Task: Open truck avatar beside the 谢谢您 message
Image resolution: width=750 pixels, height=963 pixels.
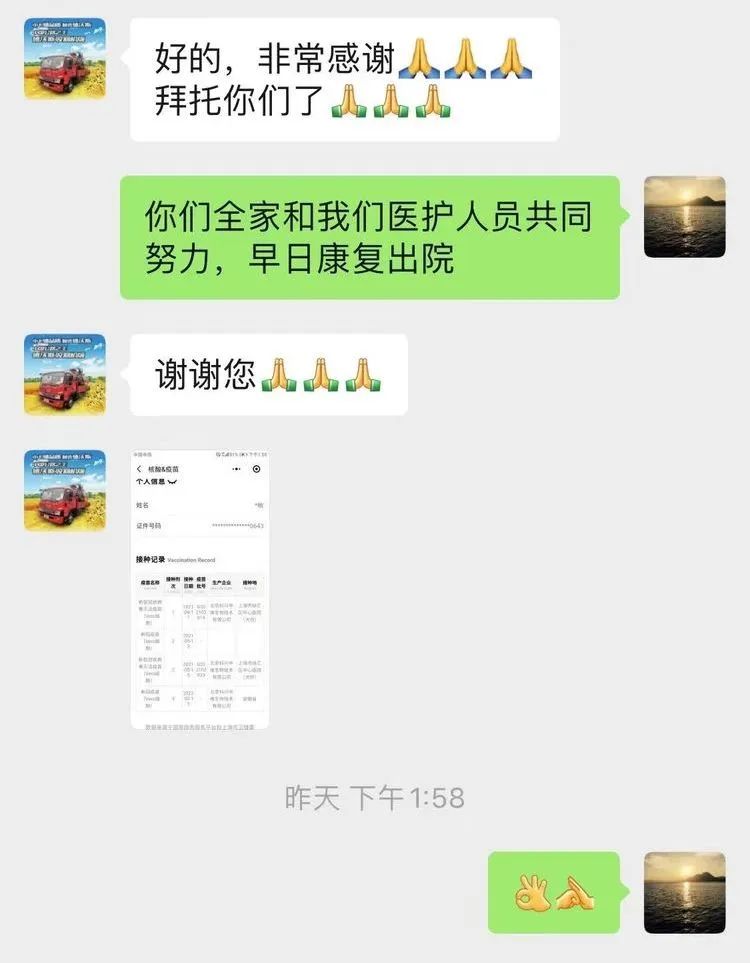Action: pyautogui.click(x=65, y=374)
